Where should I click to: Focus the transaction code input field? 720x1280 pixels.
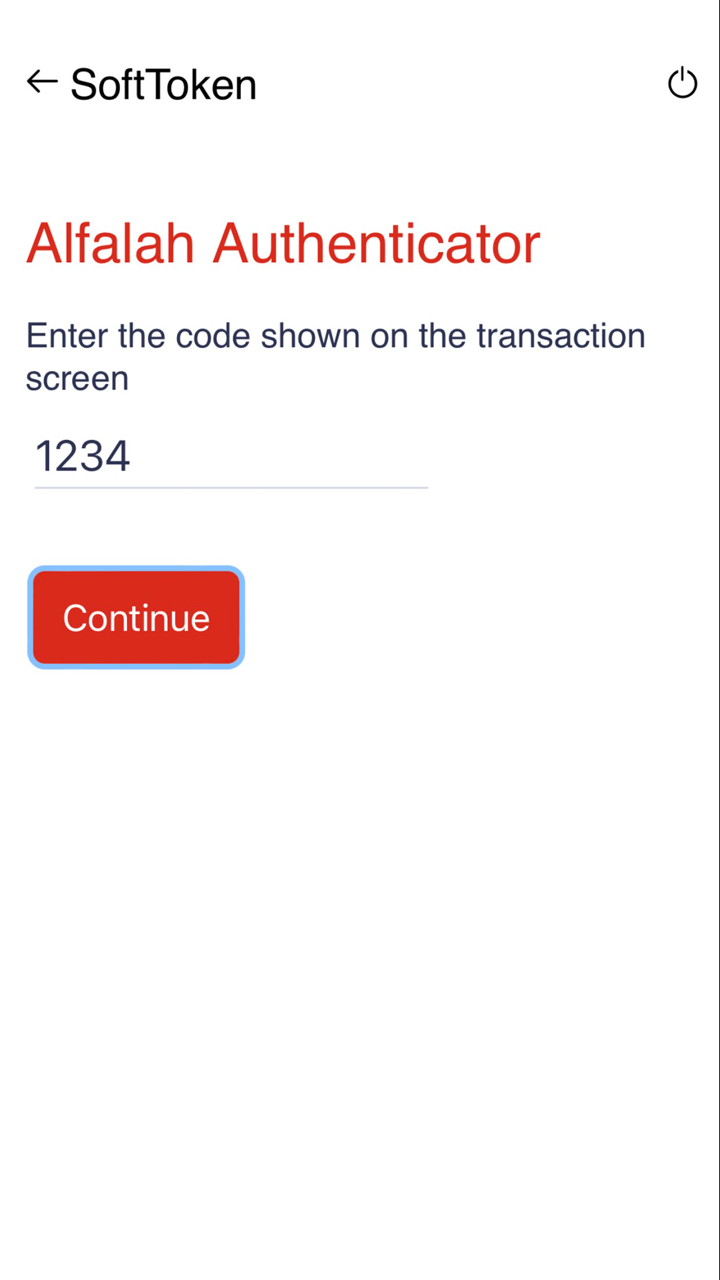[230, 457]
